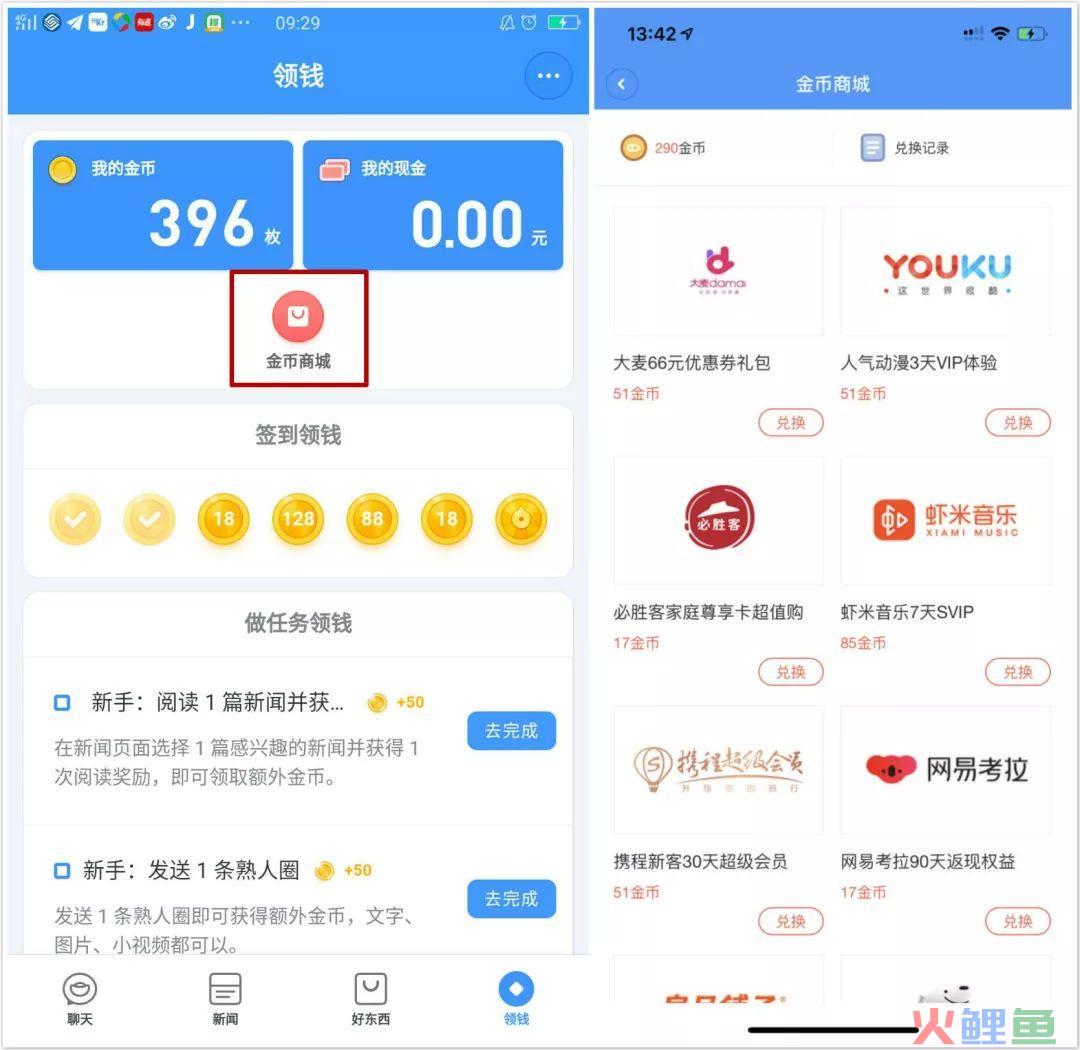Open the three-dot overflow menu

click(548, 76)
